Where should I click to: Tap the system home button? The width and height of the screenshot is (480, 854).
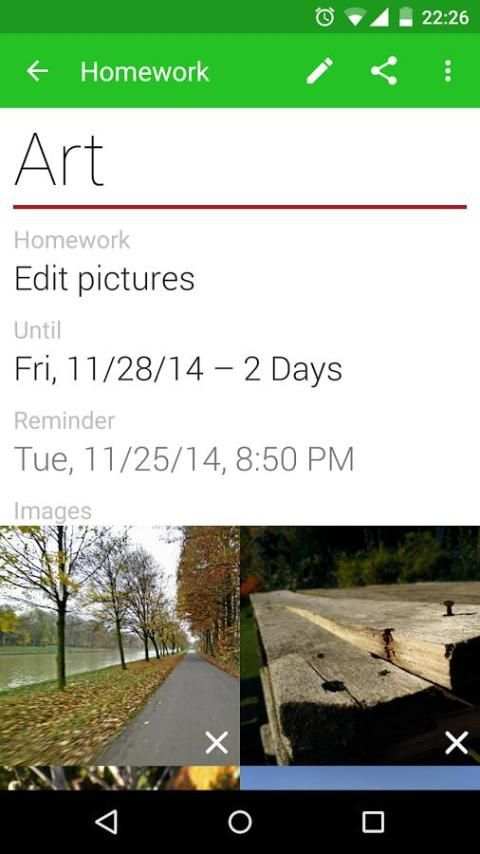(x=240, y=822)
